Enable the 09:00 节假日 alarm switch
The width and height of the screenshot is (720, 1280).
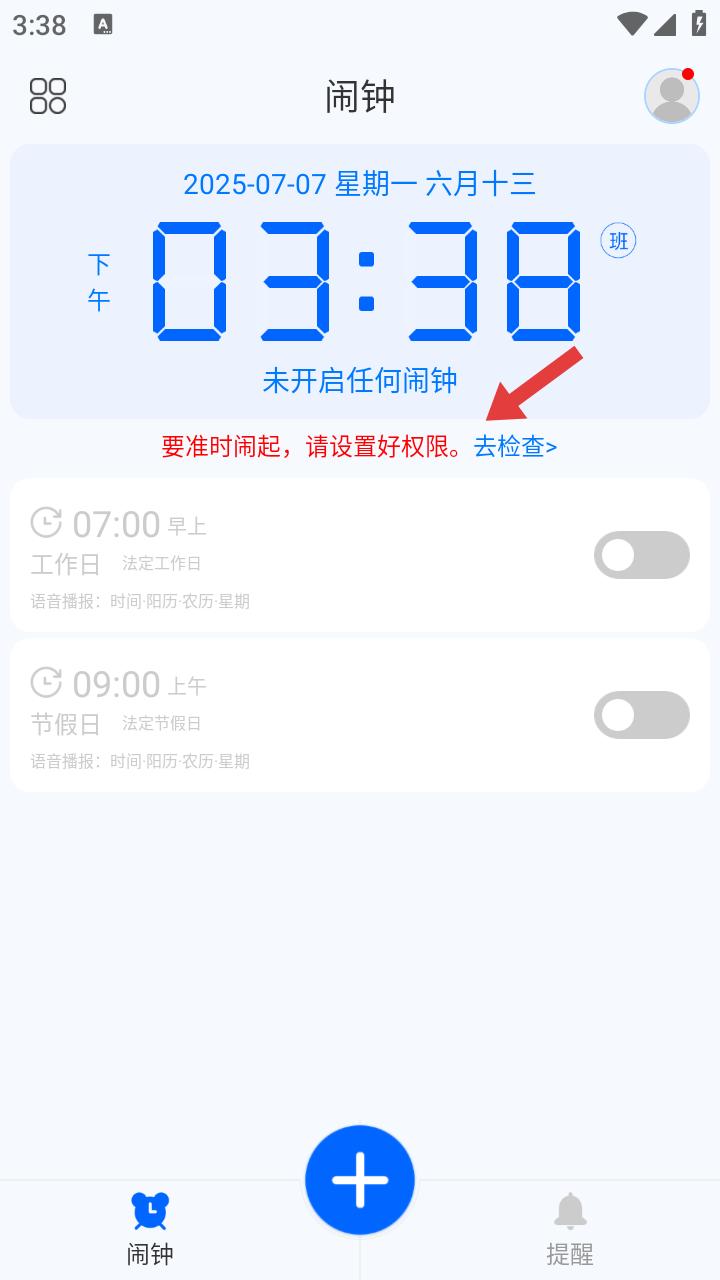click(642, 715)
